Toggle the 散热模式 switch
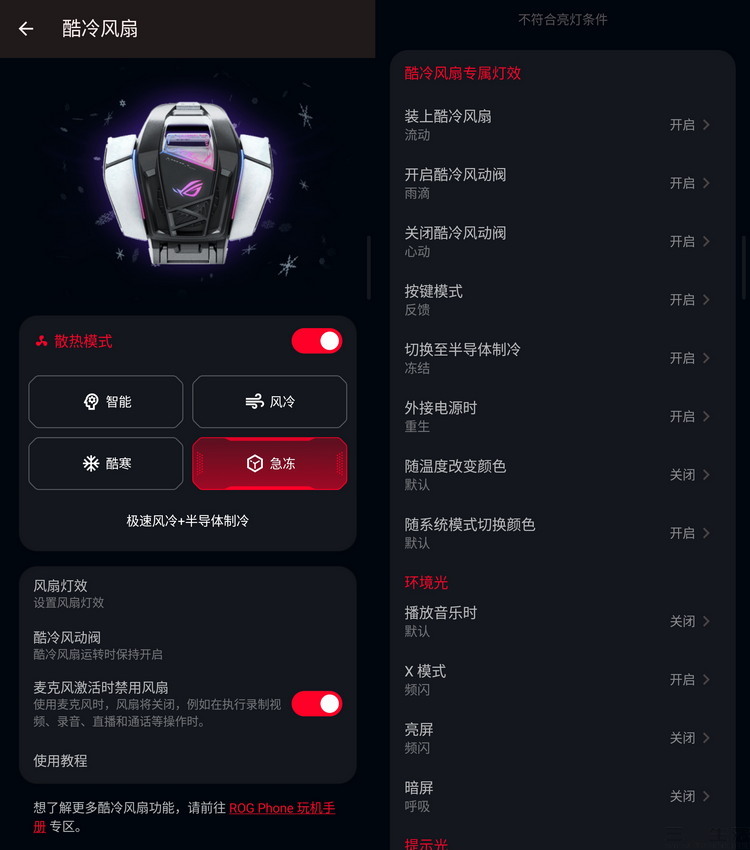This screenshot has width=750, height=850. [x=316, y=341]
